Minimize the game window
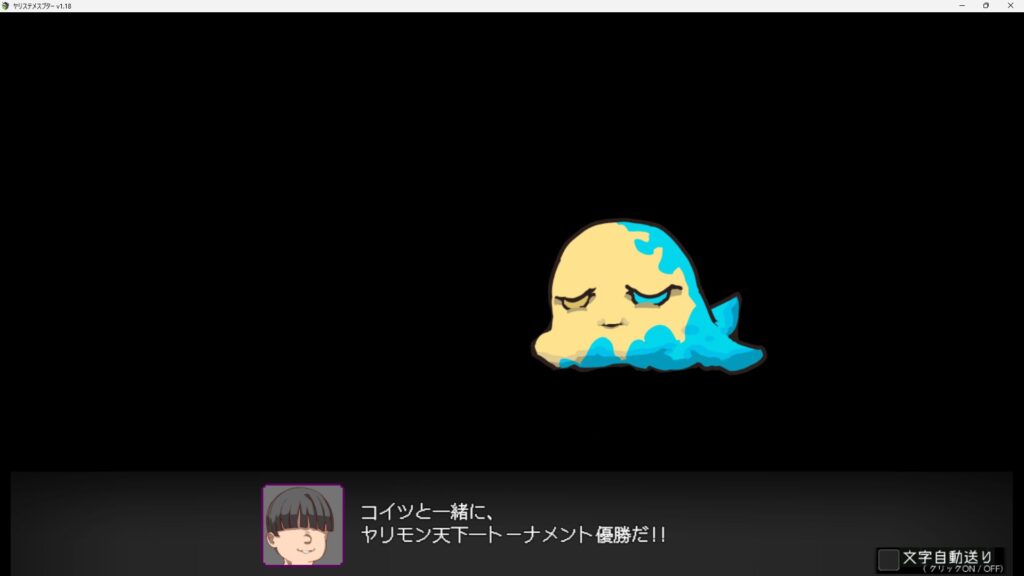This screenshot has width=1024, height=576. click(x=961, y=6)
